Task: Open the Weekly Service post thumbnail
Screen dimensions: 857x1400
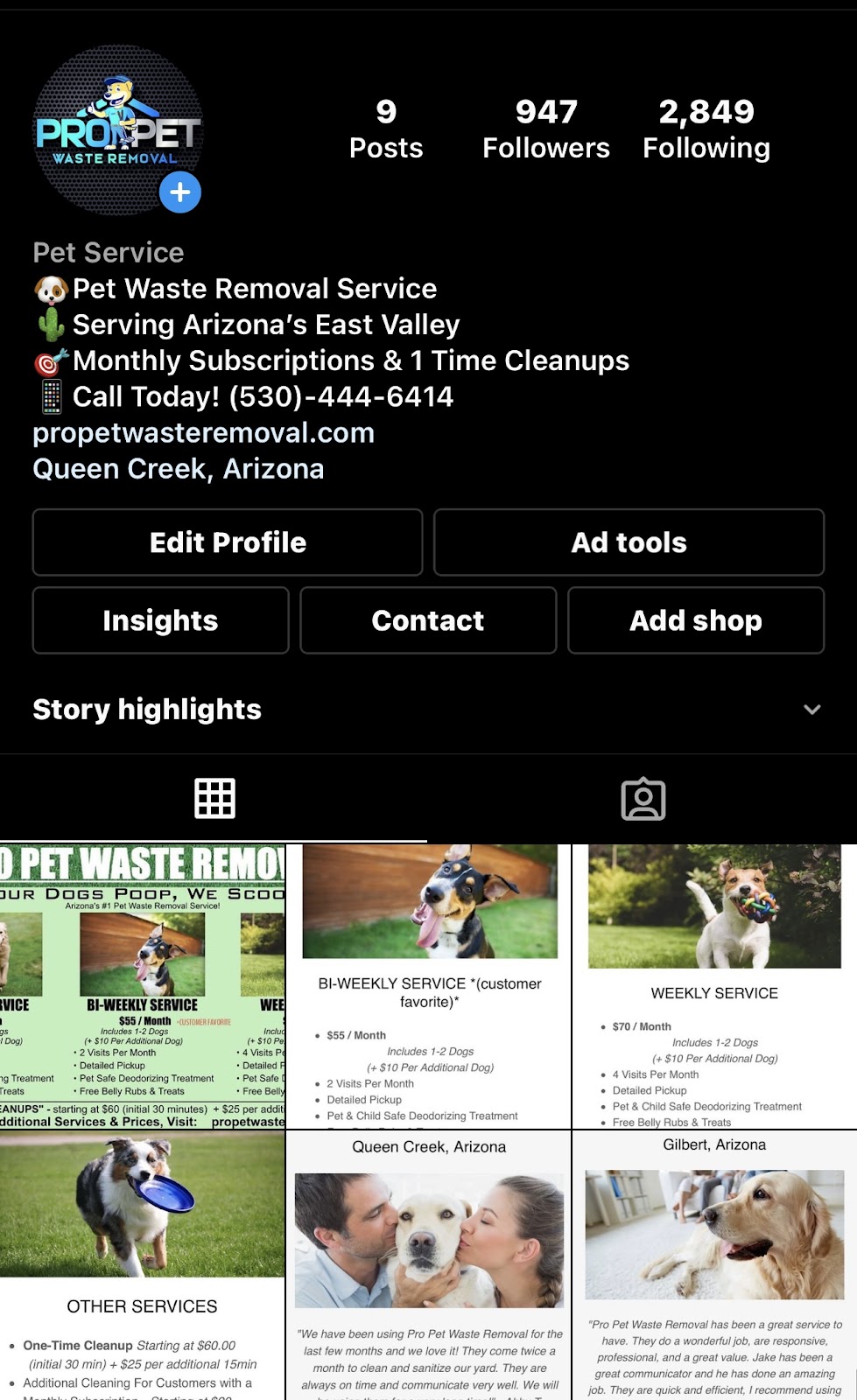Action: pos(714,980)
